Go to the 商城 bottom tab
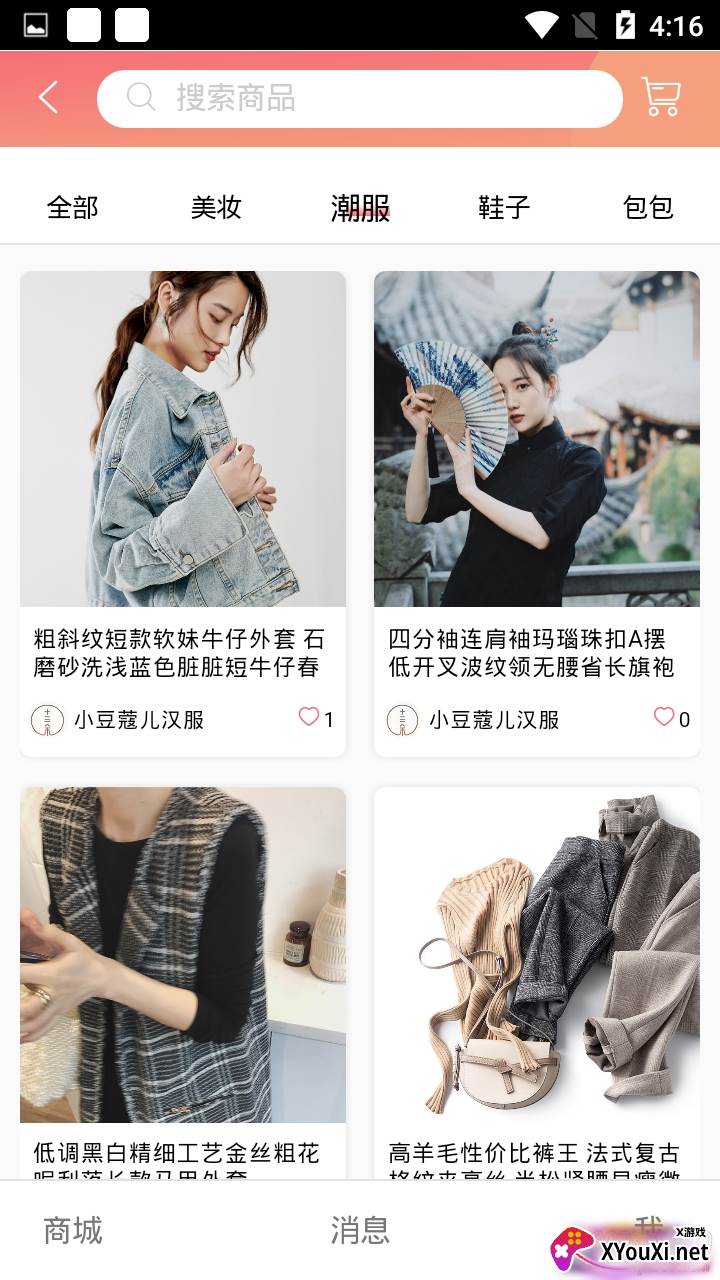 (73, 1230)
